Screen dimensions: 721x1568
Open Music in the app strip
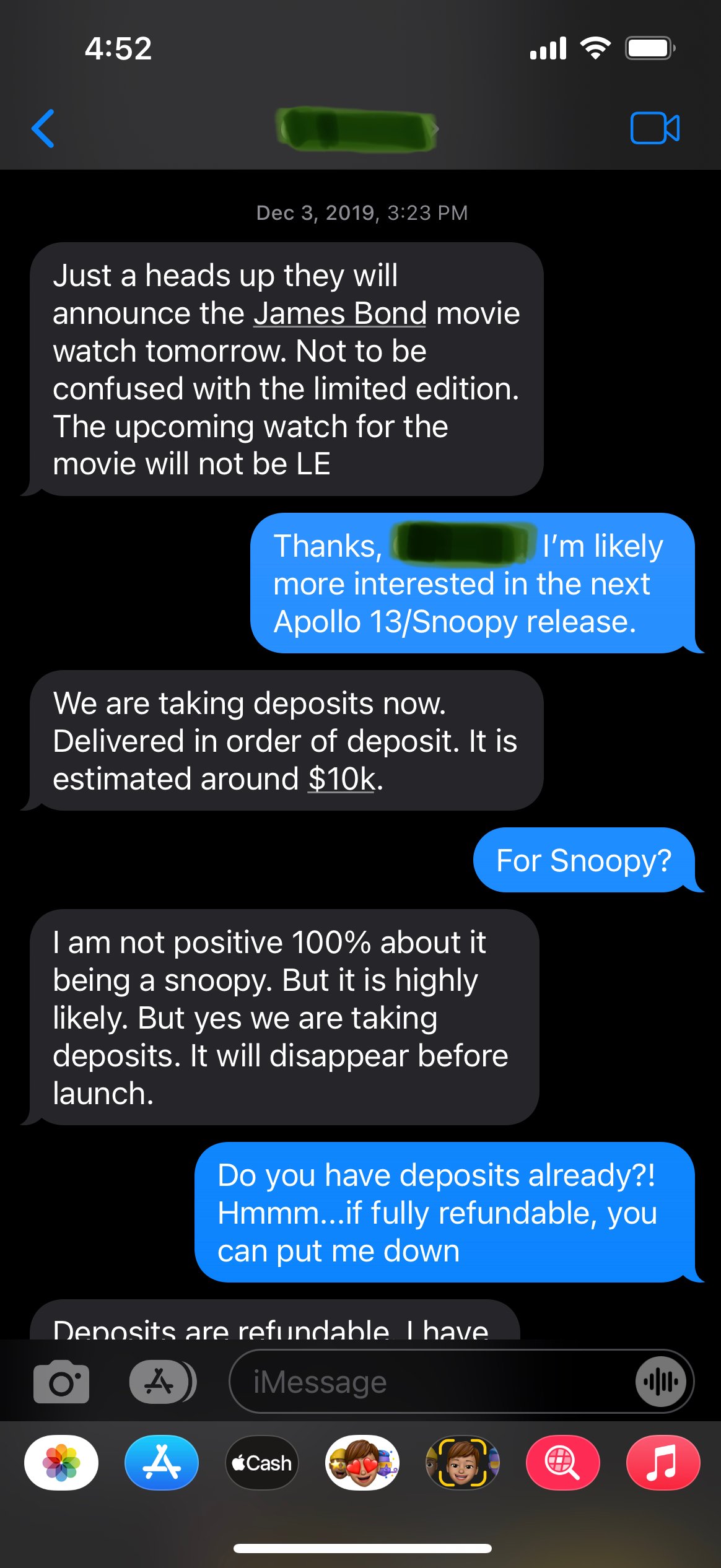[x=663, y=1463]
